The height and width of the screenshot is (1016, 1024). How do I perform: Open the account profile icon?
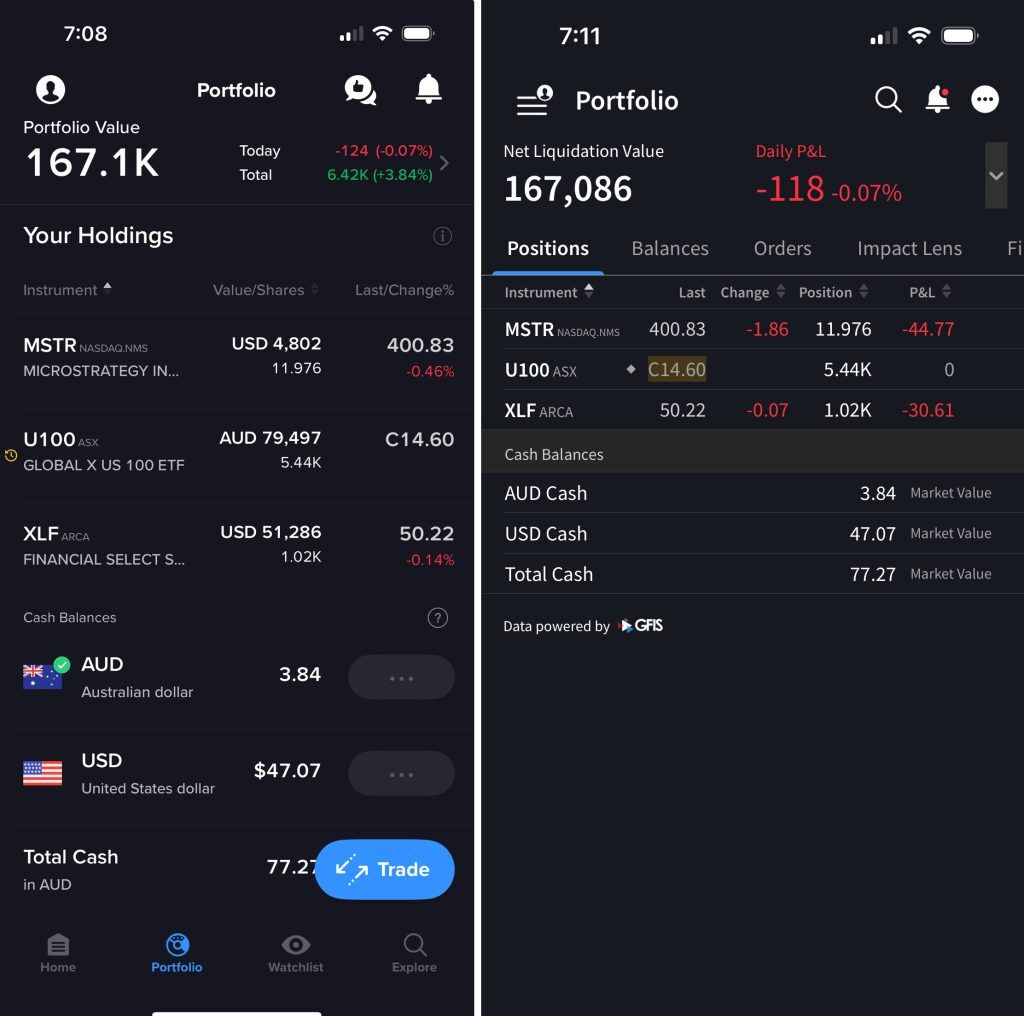coord(50,90)
